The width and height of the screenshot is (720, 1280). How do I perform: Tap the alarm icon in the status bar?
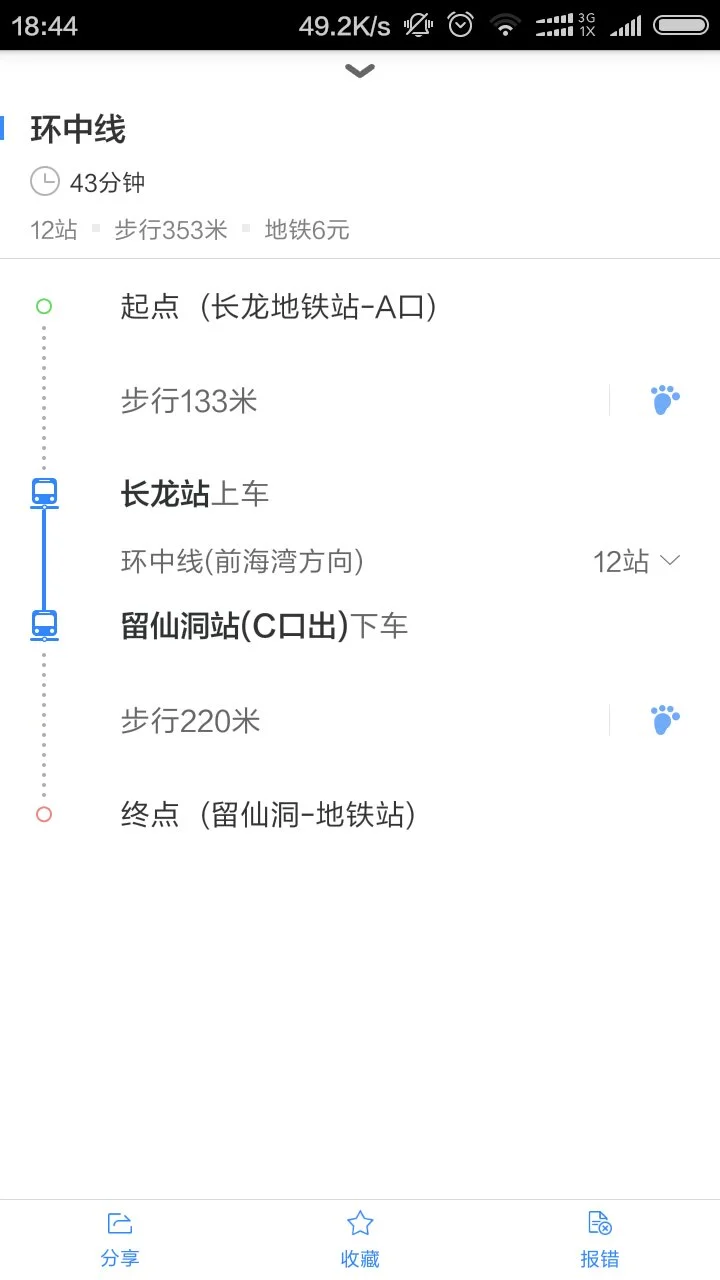click(x=460, y=23)
